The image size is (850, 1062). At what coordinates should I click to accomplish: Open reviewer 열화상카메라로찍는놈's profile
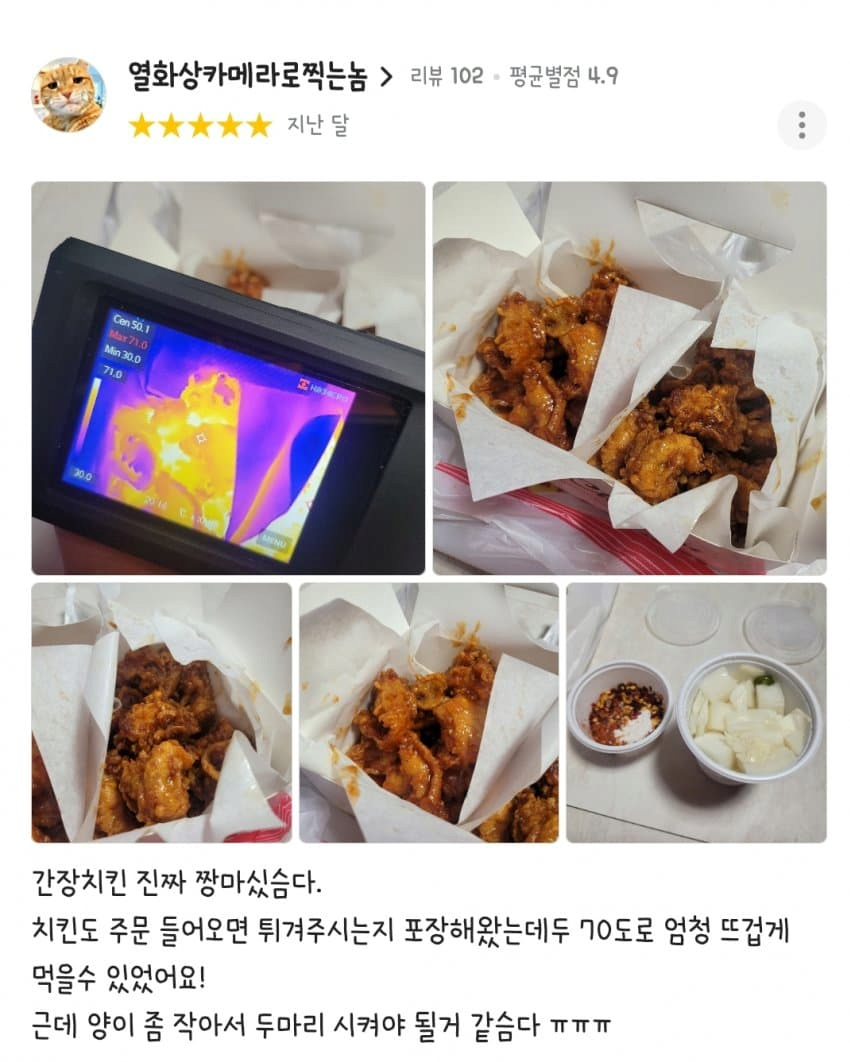tap(260, 76)
